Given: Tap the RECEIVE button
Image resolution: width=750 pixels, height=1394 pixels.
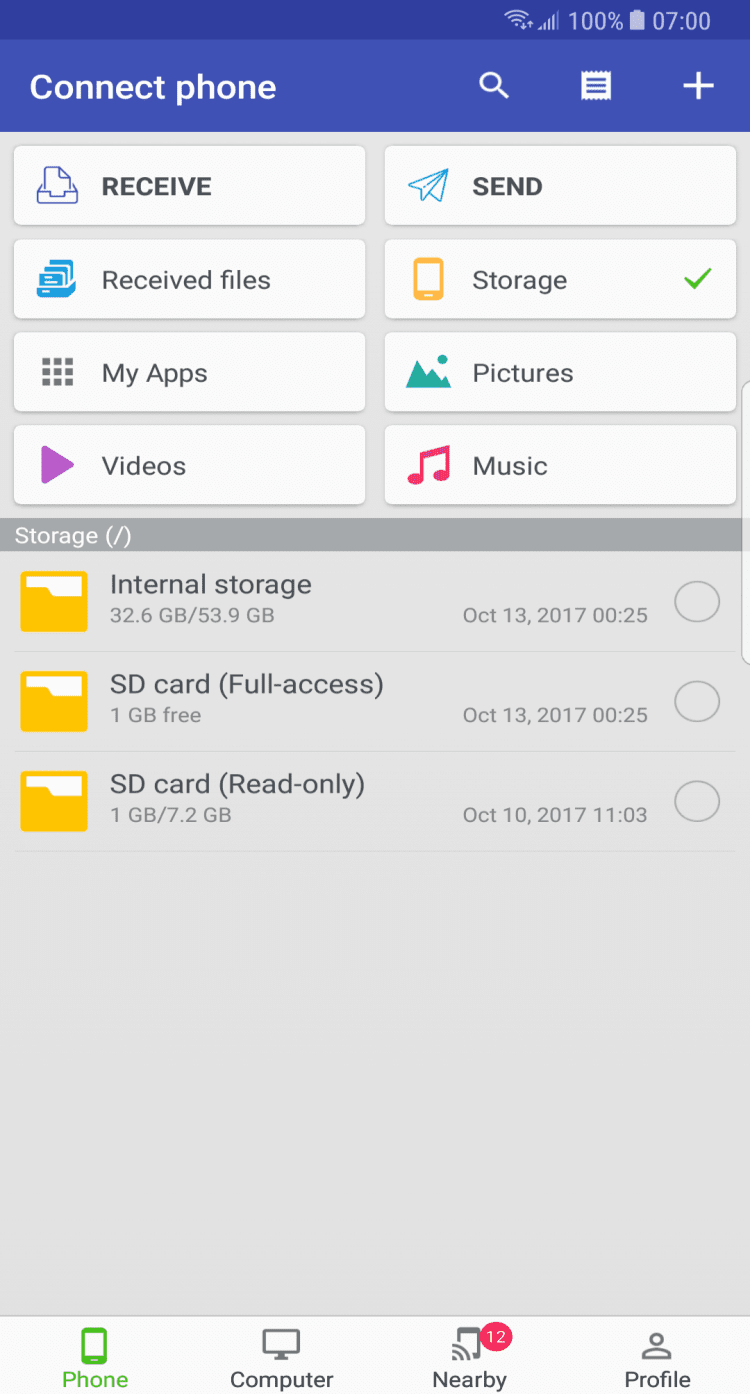Looking at the screenshot, I should pyautogui.click(x=189, y=186).
